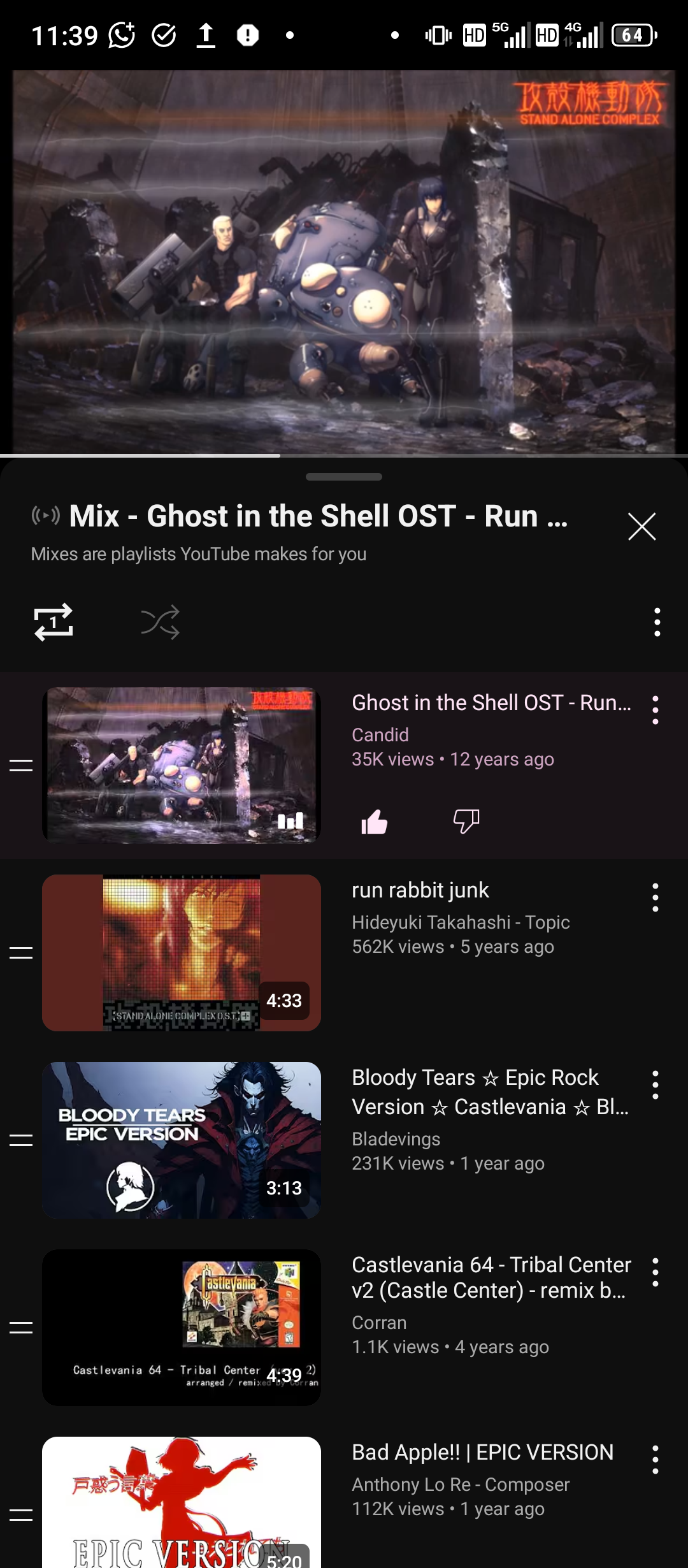Toggle the playlist loop button
Image resolution: width=688 pixels, height=1568 pixels.
coord(54,622)
